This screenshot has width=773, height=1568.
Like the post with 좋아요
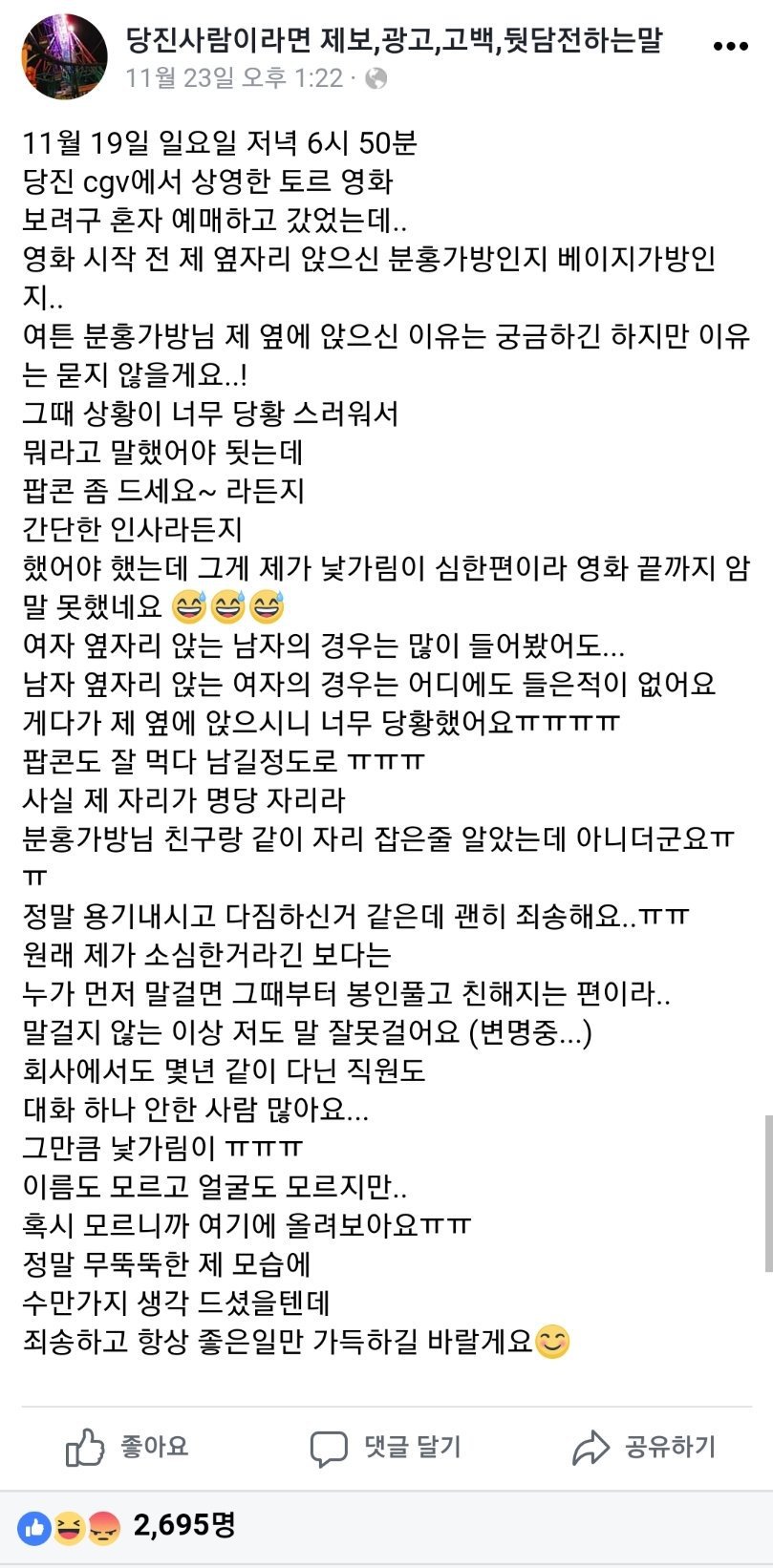tap(128, 1448)
